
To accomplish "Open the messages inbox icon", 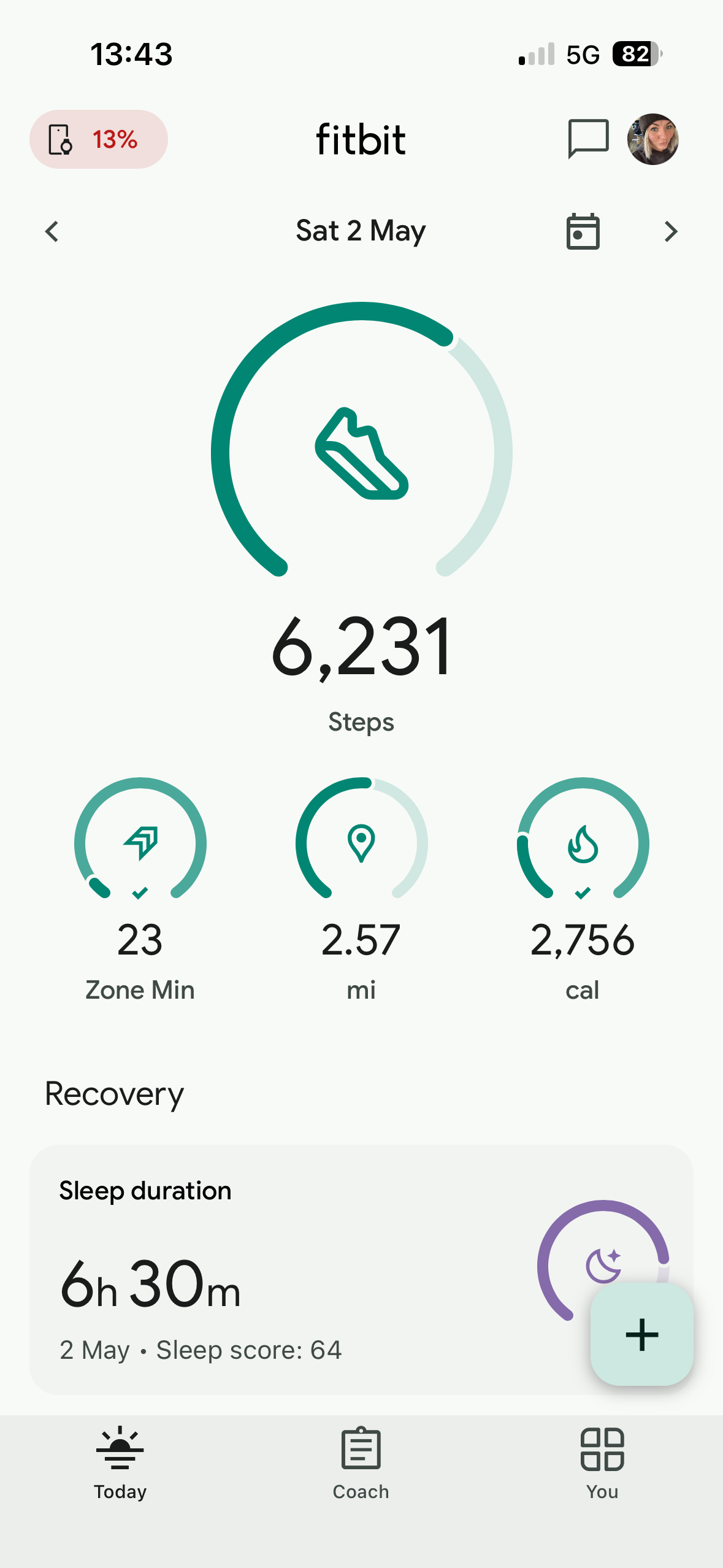I will [x=588, y=139].
